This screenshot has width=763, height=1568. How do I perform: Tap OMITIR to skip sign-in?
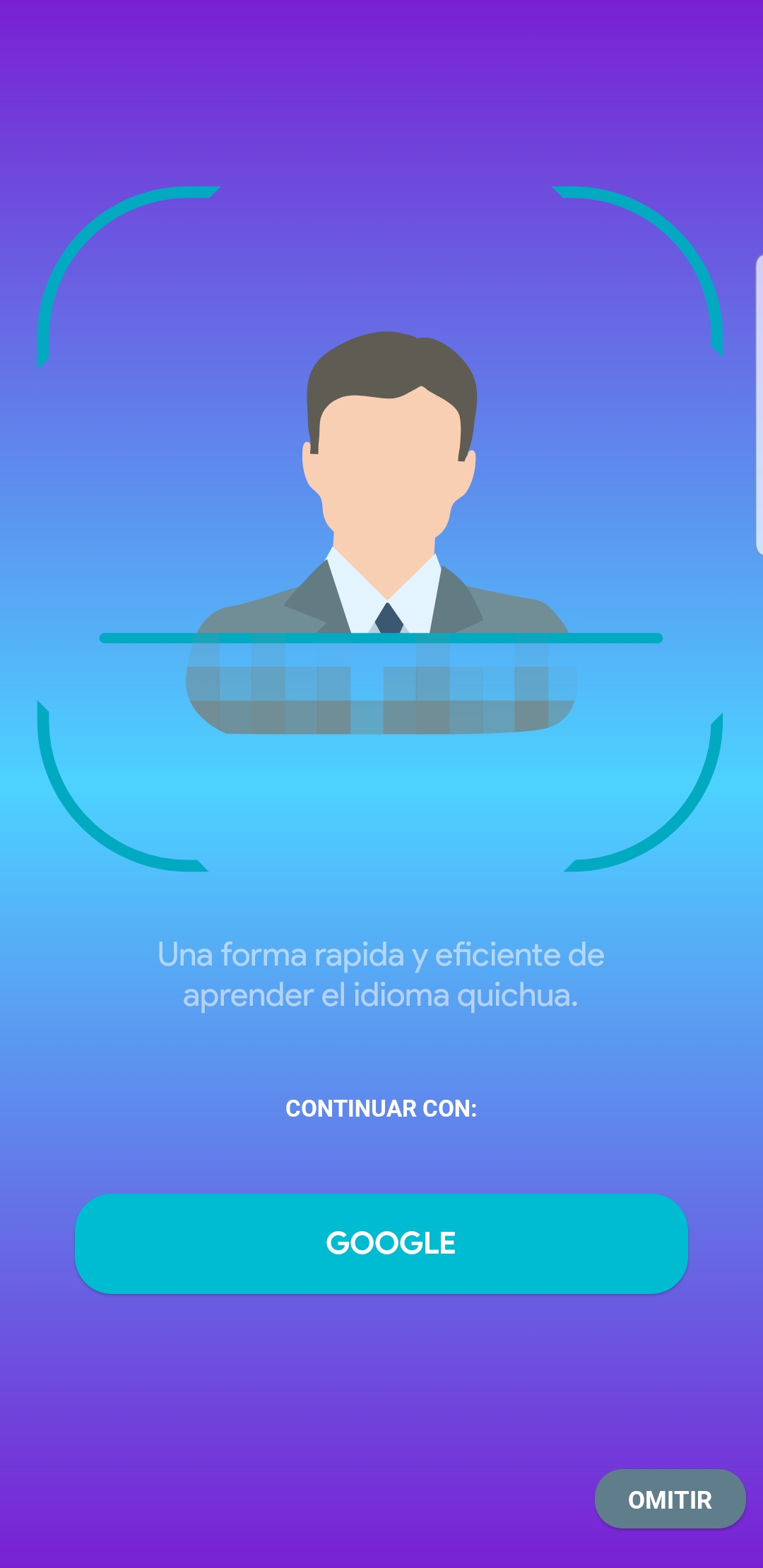[x=670, y=1499]
